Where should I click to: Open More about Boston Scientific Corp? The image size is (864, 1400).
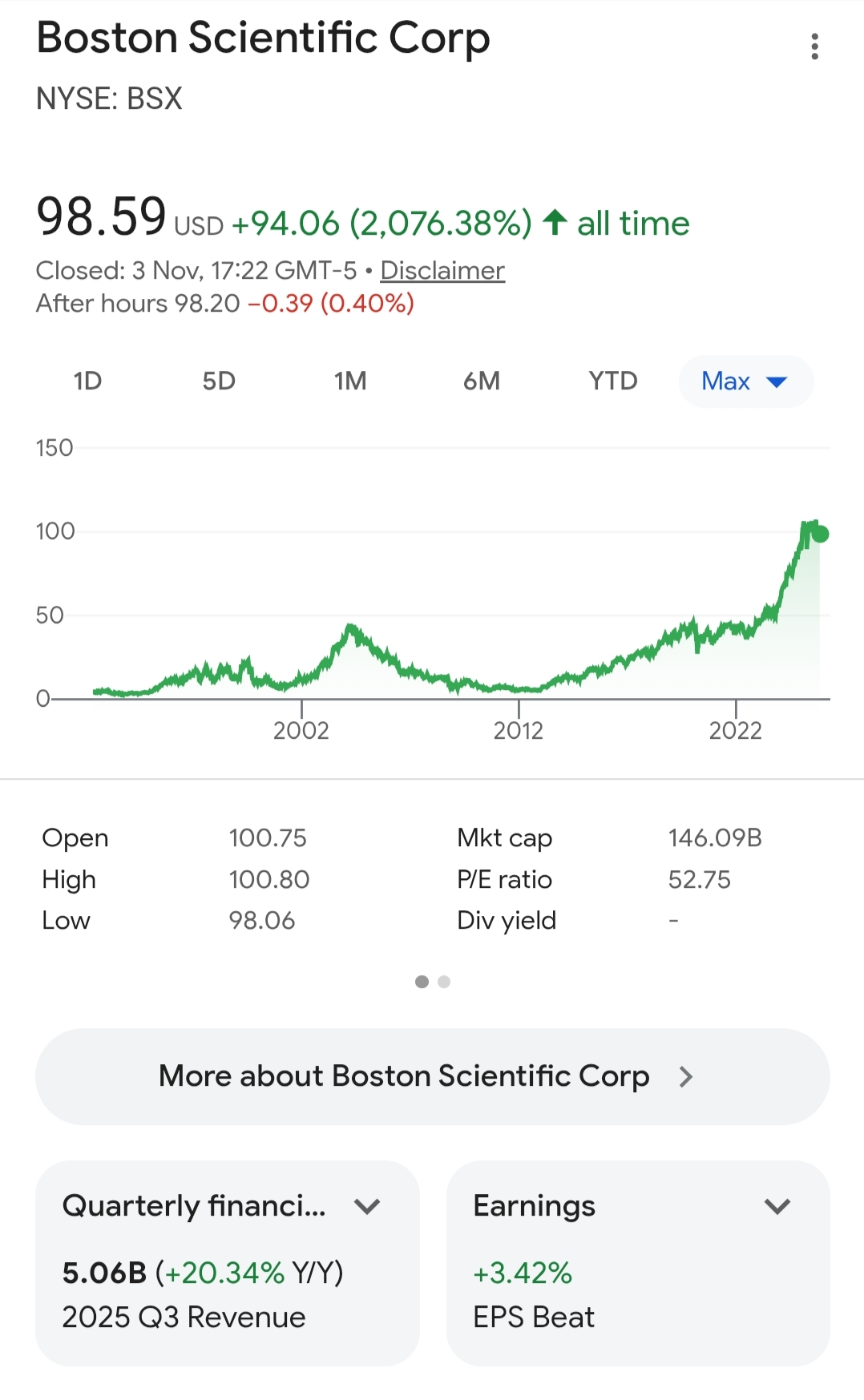(x=432, y=1076)
